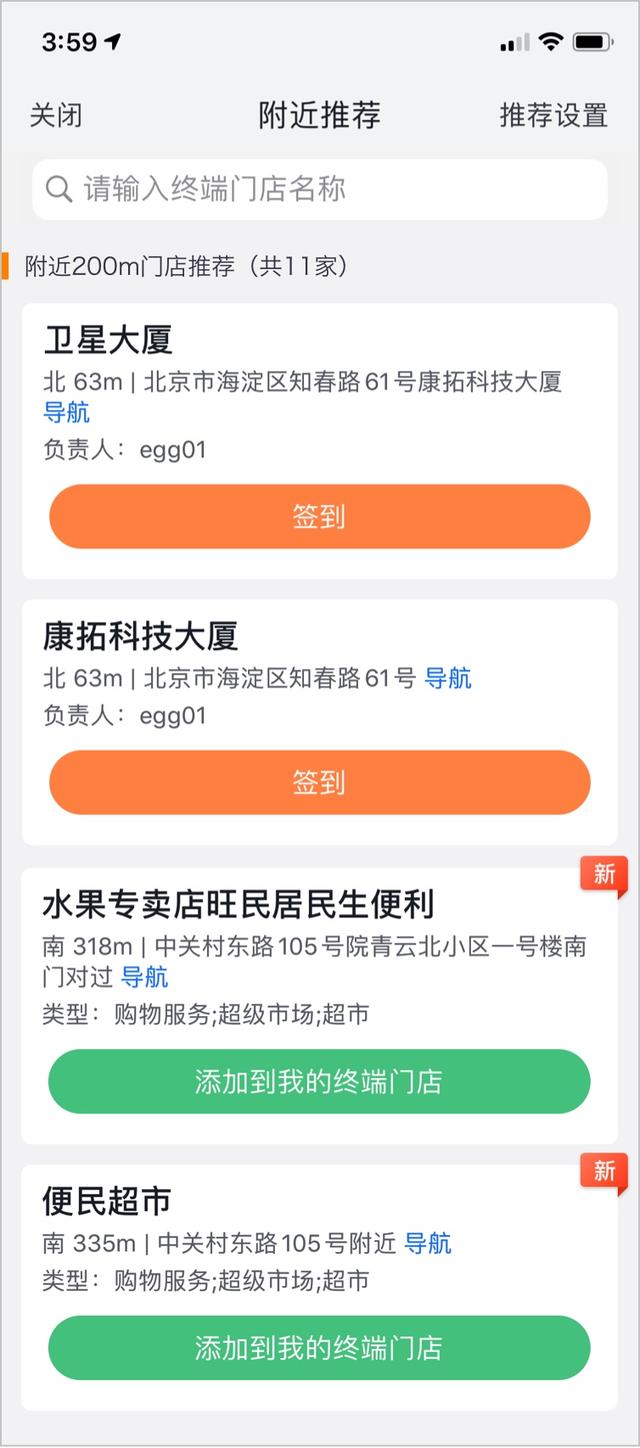The height and width of the screenshot is (1448, 640).
Task: Tap 导航 link for 康拓科技大厦
Action: pyautogui.click(x=448, y=678)
